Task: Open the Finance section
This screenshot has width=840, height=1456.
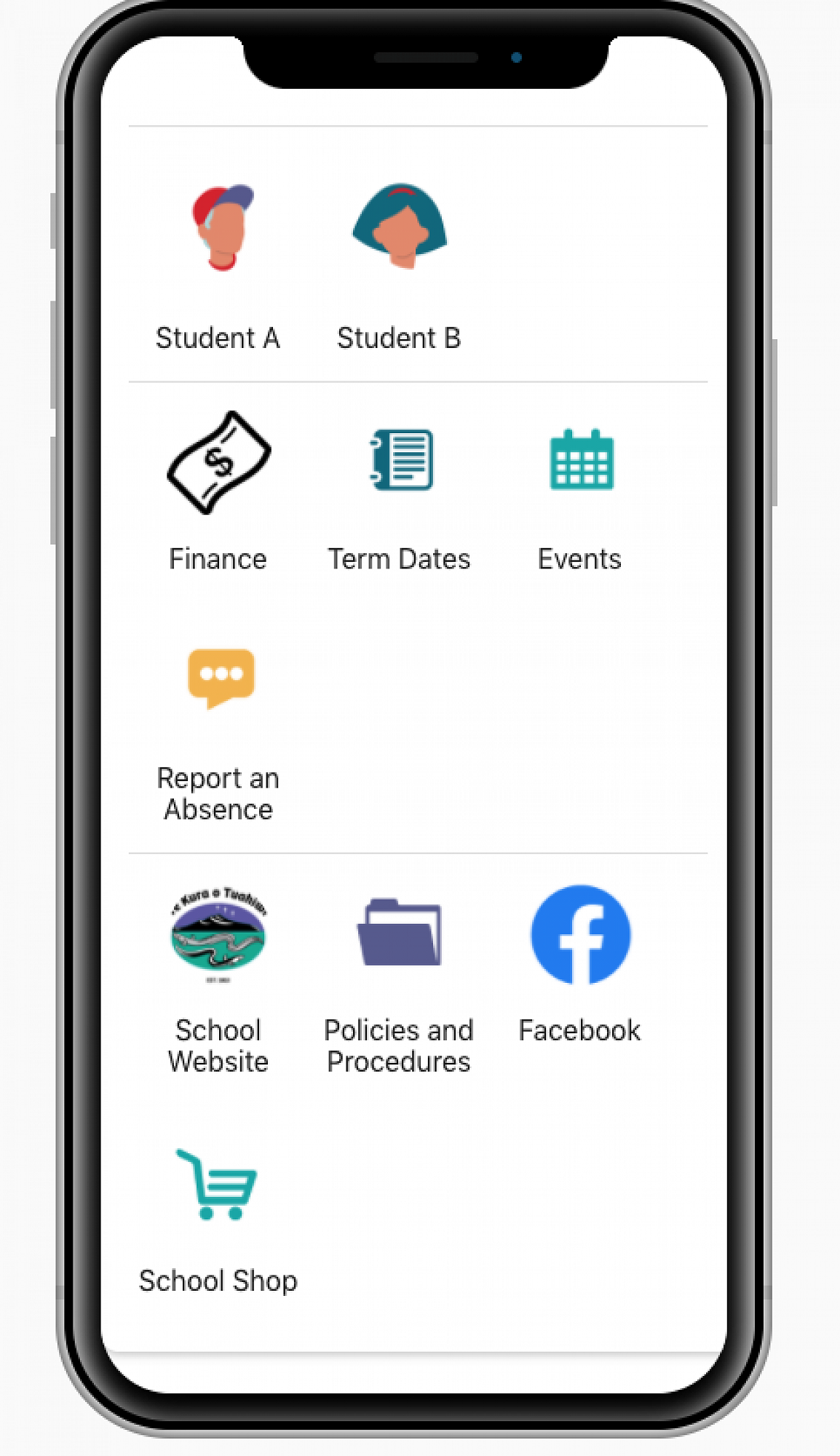Action: coord(218,463)
